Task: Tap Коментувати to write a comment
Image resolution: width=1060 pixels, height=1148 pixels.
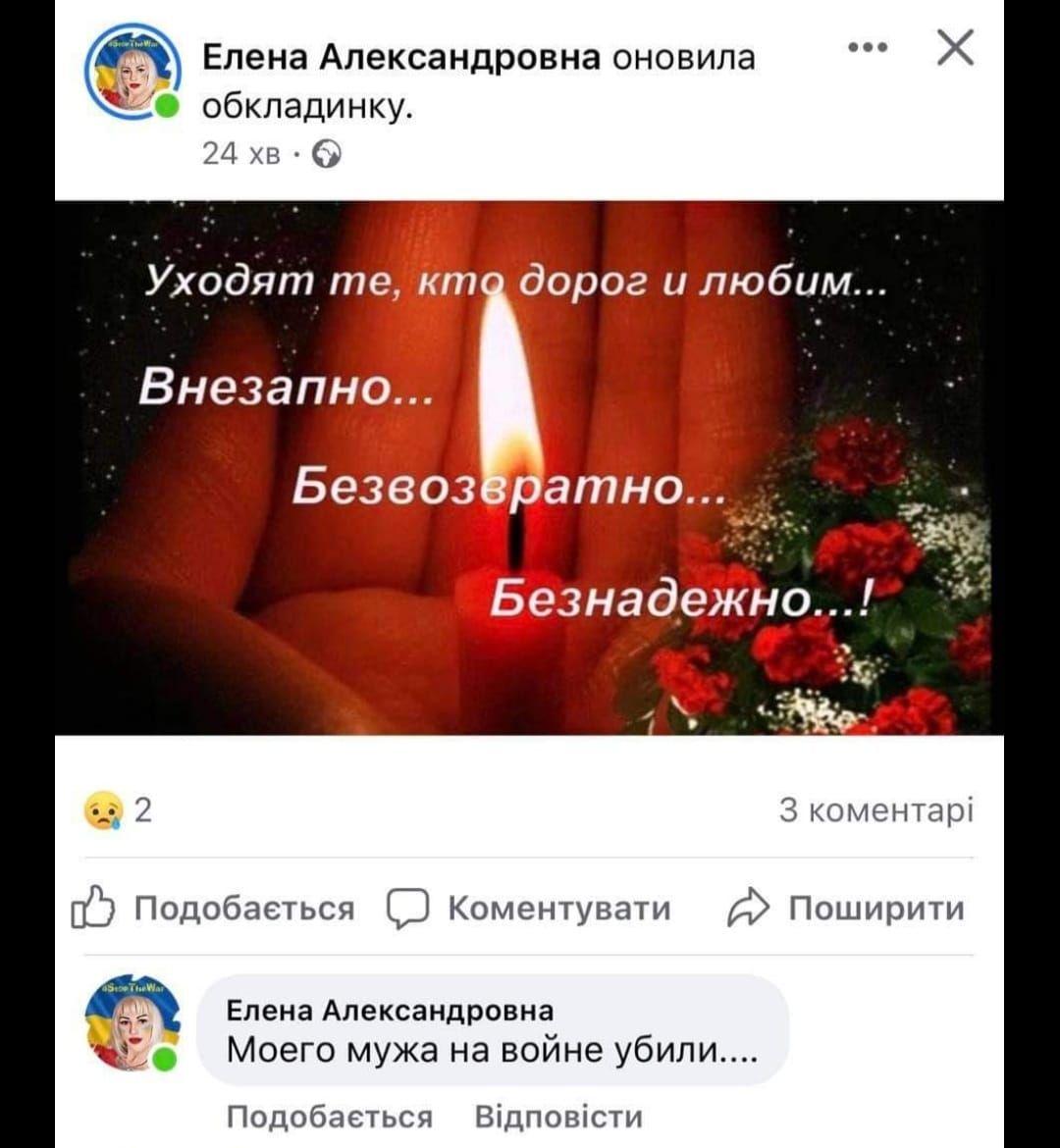Action: (x=530, y=909)
